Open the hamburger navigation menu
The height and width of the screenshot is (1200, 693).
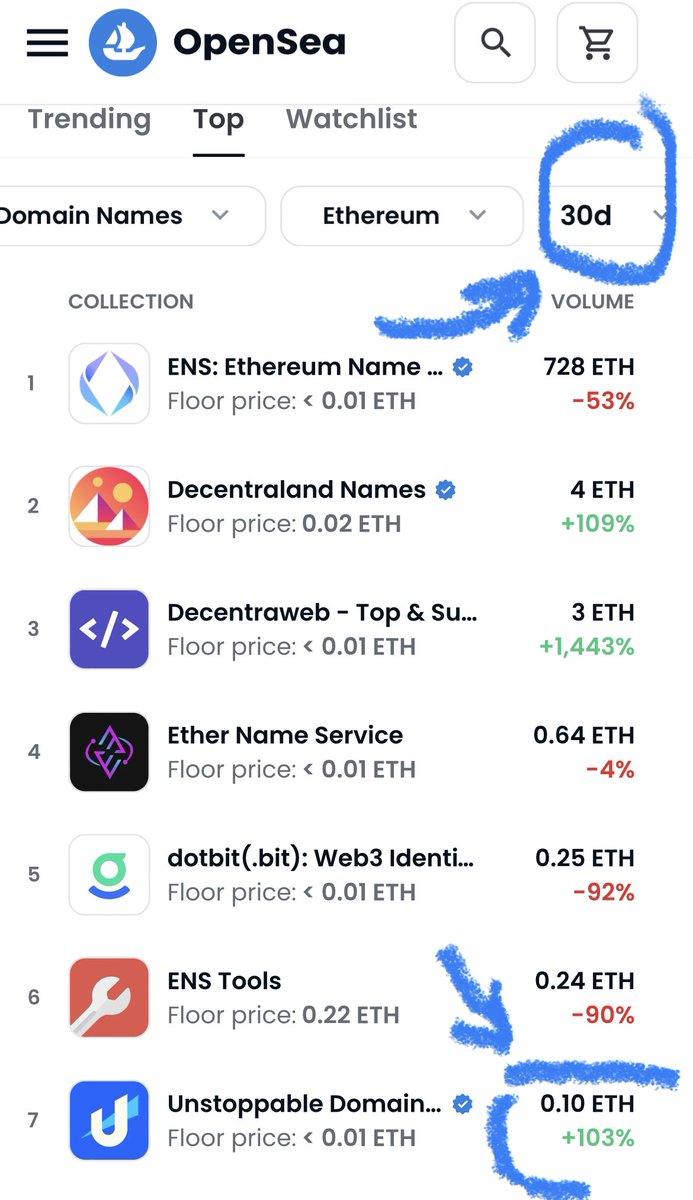point(47,42)
